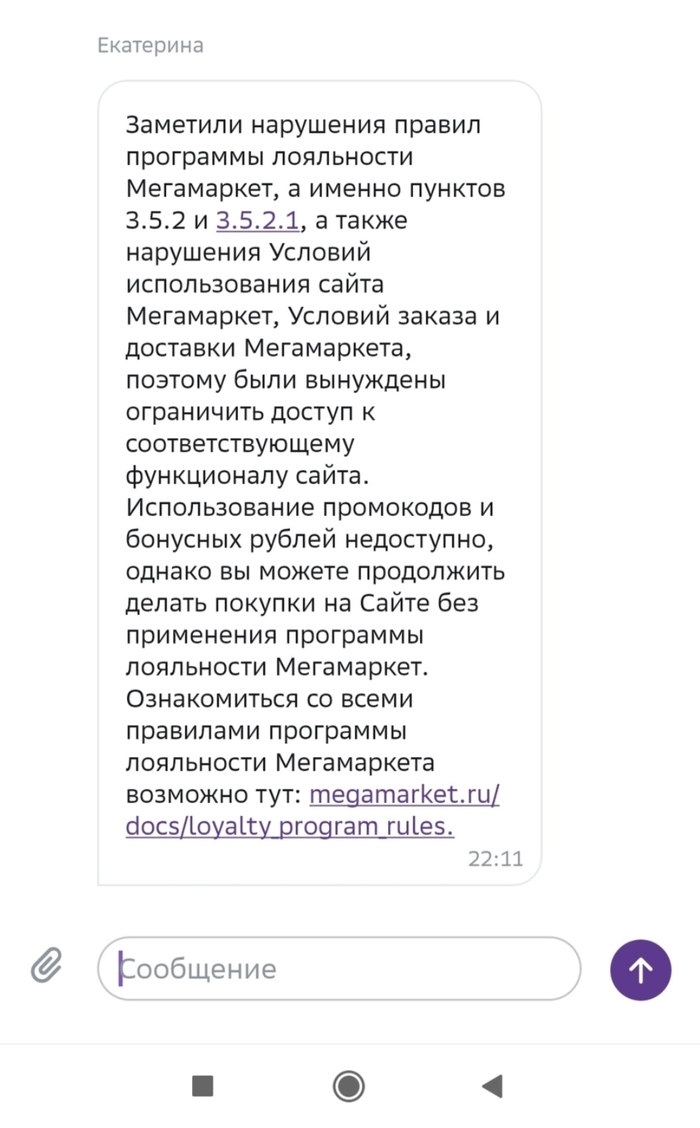This screenshot has width=700, height=1128.
Task: Open the attachment paperclip icon
Action: (46, 967)
